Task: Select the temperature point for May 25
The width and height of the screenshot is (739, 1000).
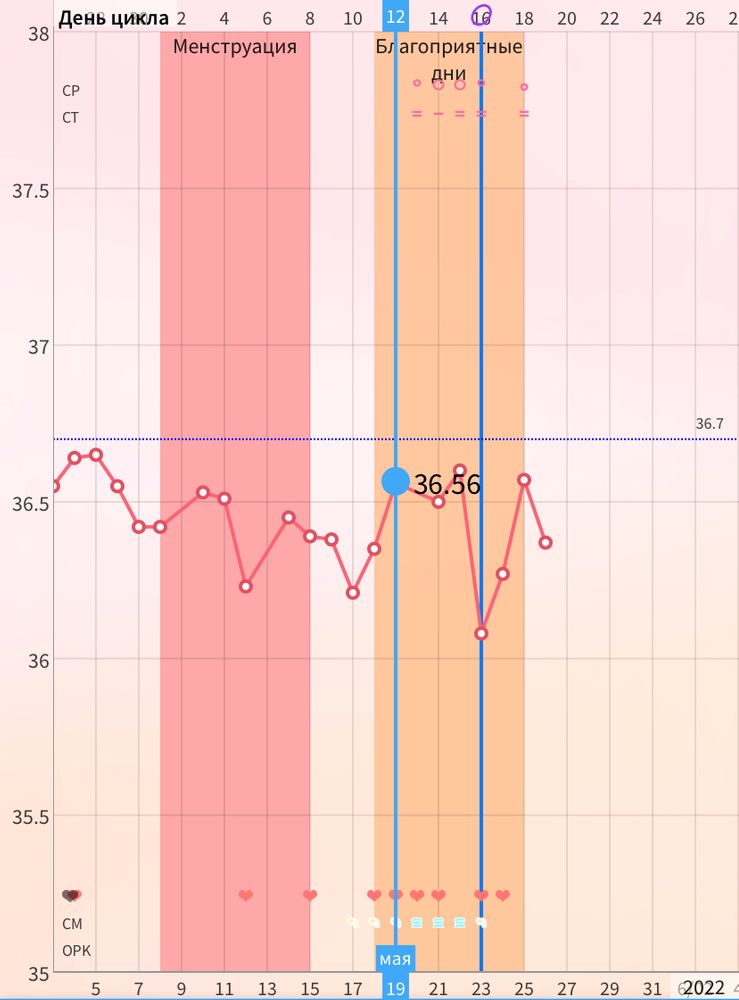Action: (x=524, y=479)
